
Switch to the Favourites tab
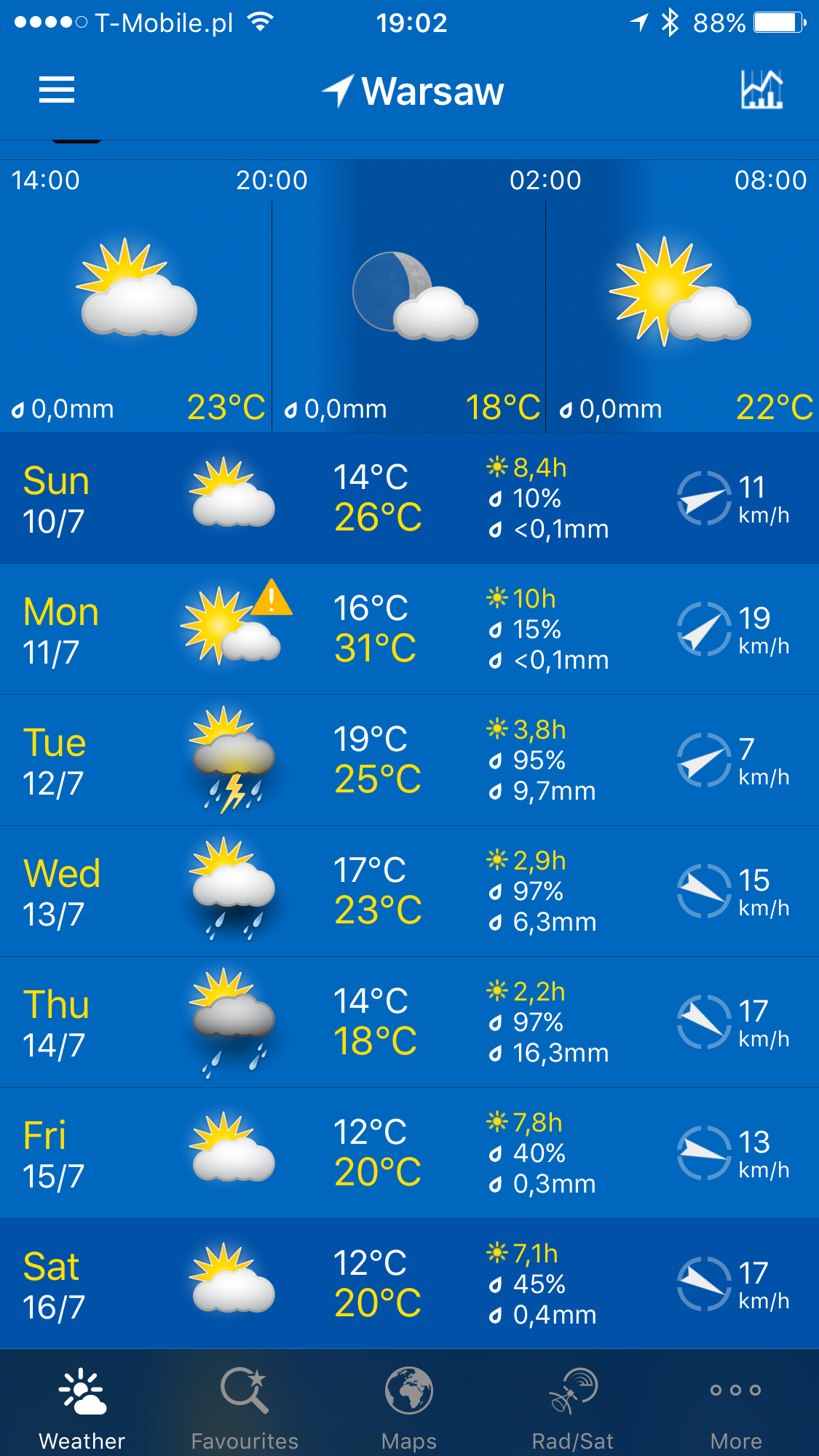tap(245, 1407)
